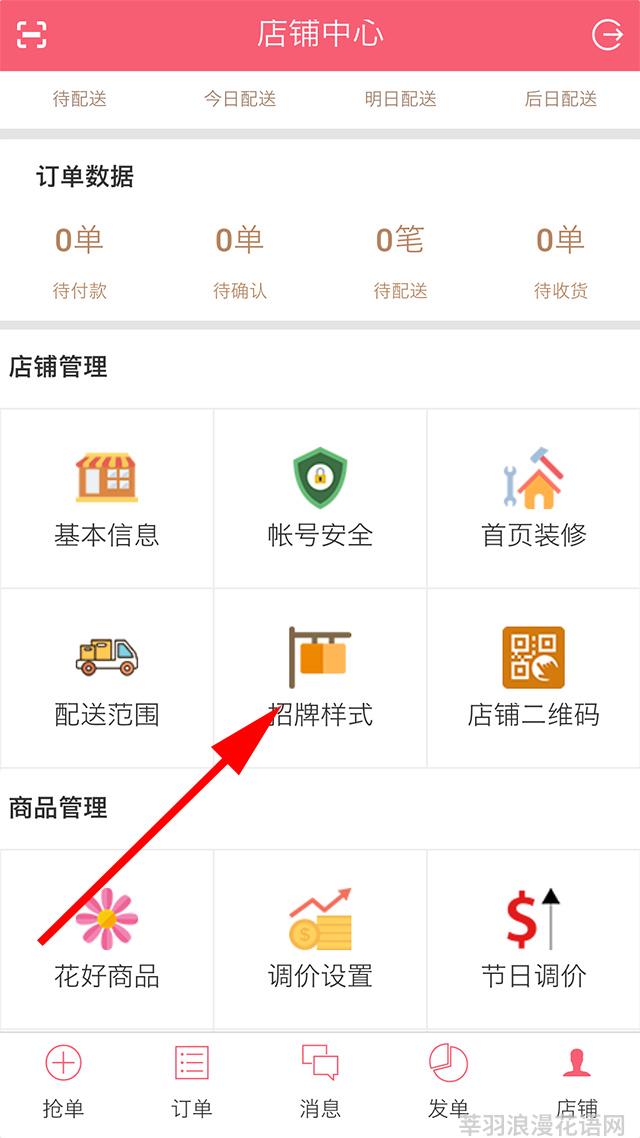Screen dimensions: 640x1138
Task: Switch to the 今日配送 tab
Action: click(240, 99)
